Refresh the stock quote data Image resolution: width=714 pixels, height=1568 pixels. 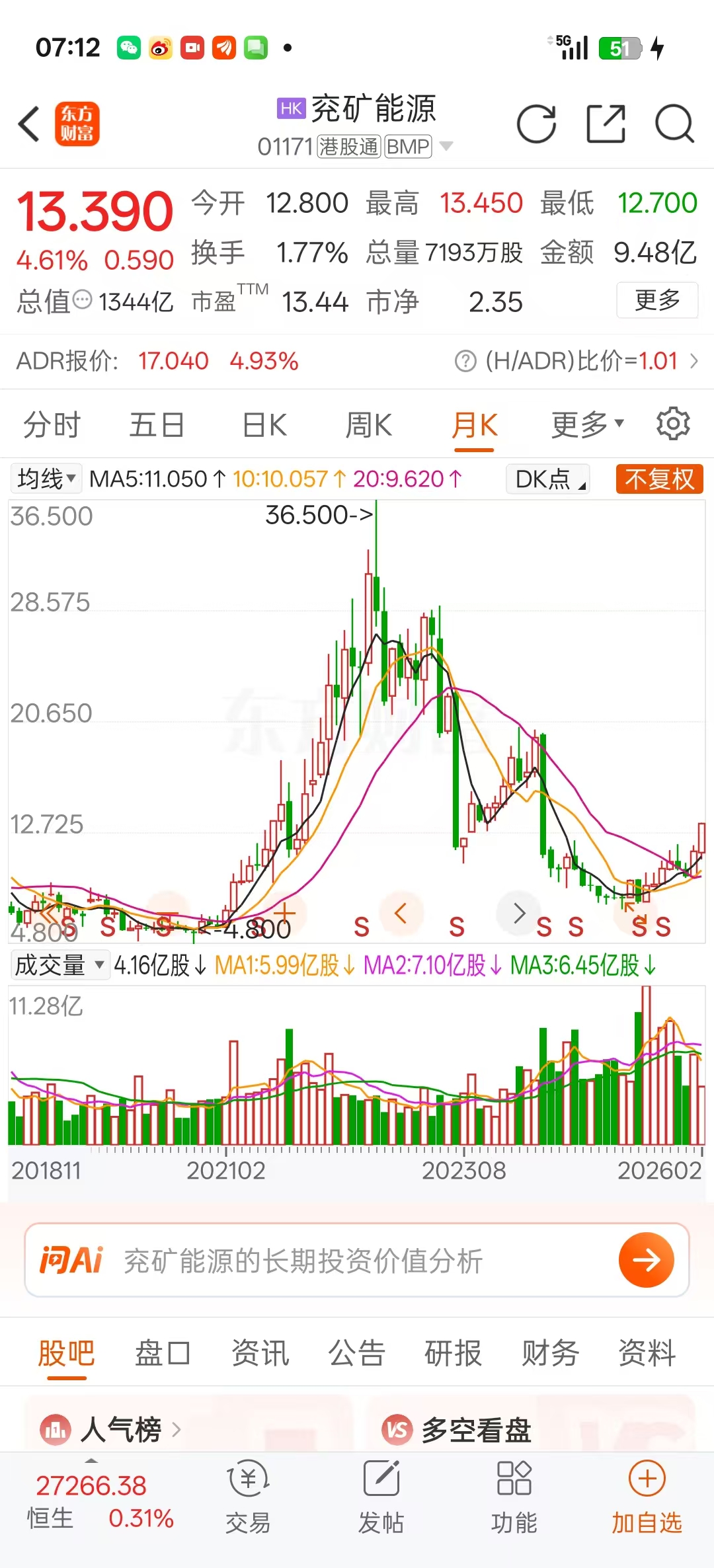click(536, 124)
